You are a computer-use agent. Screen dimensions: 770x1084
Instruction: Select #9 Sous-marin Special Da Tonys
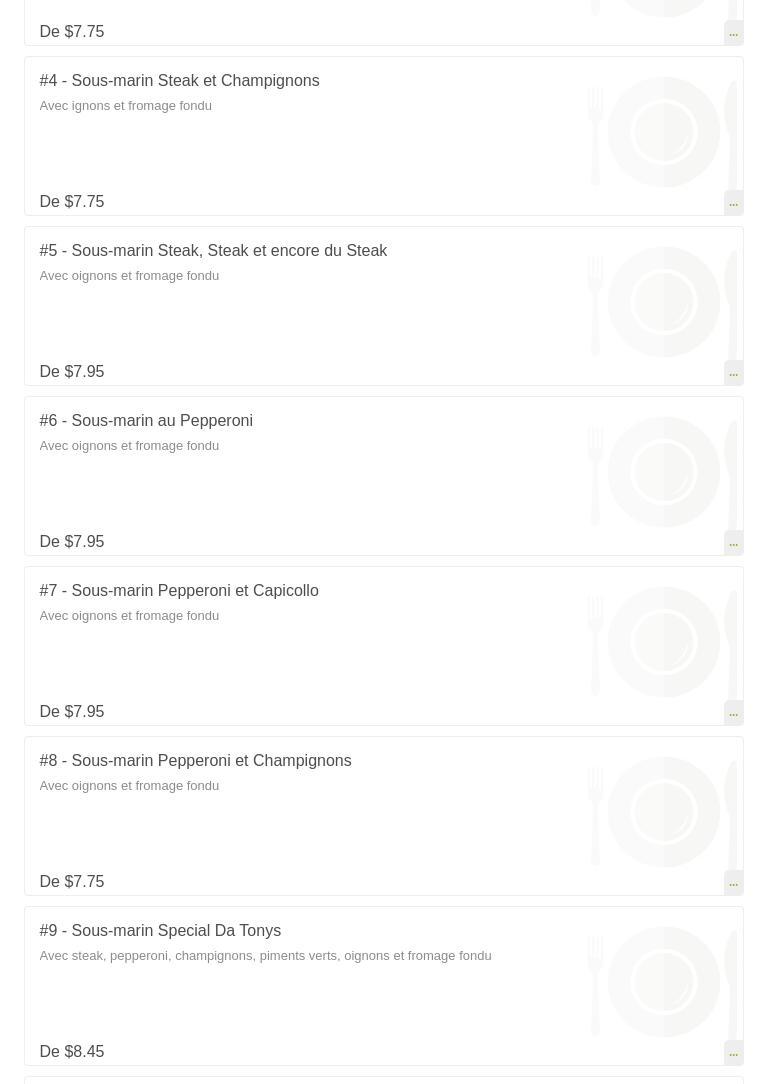[160, 931]
